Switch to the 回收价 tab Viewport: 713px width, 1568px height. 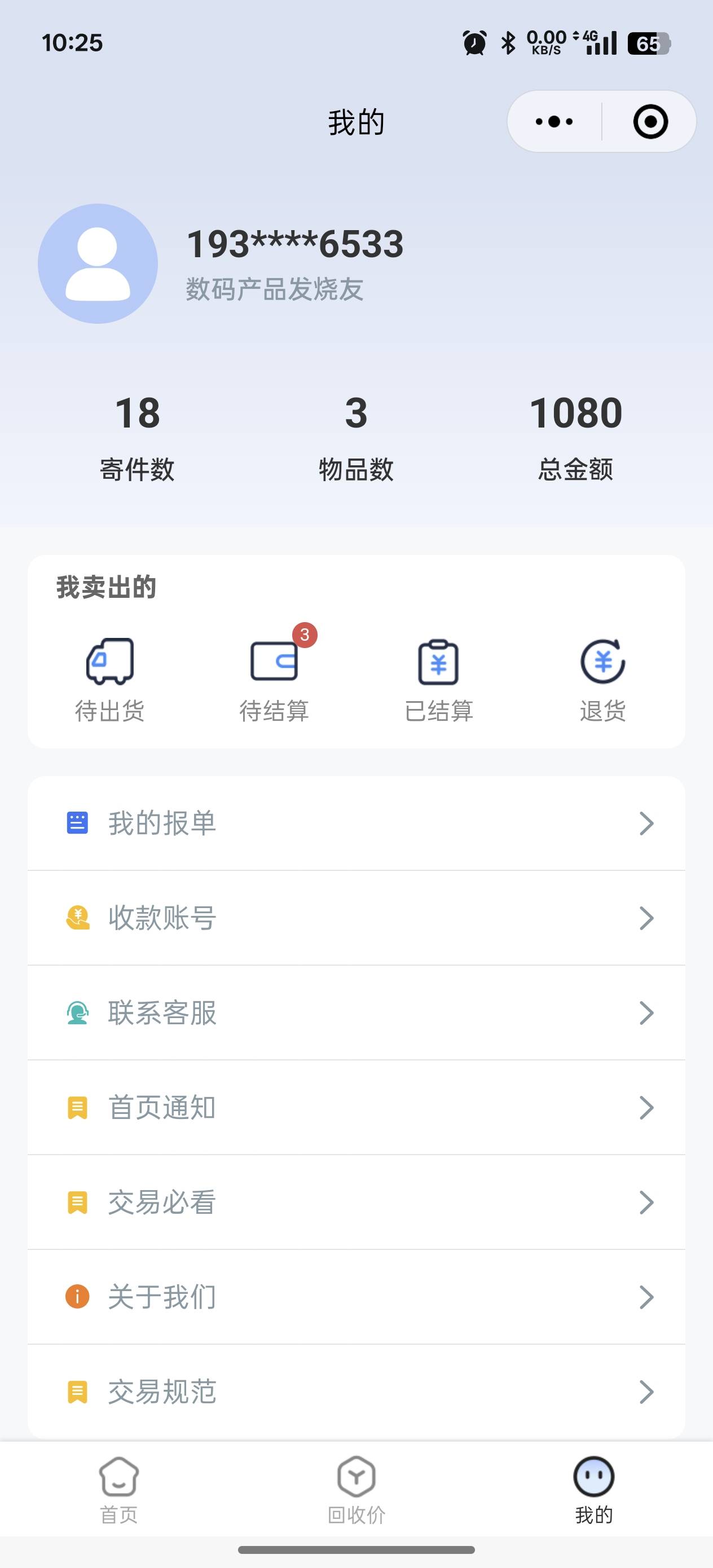click(x=356, y=1490)
